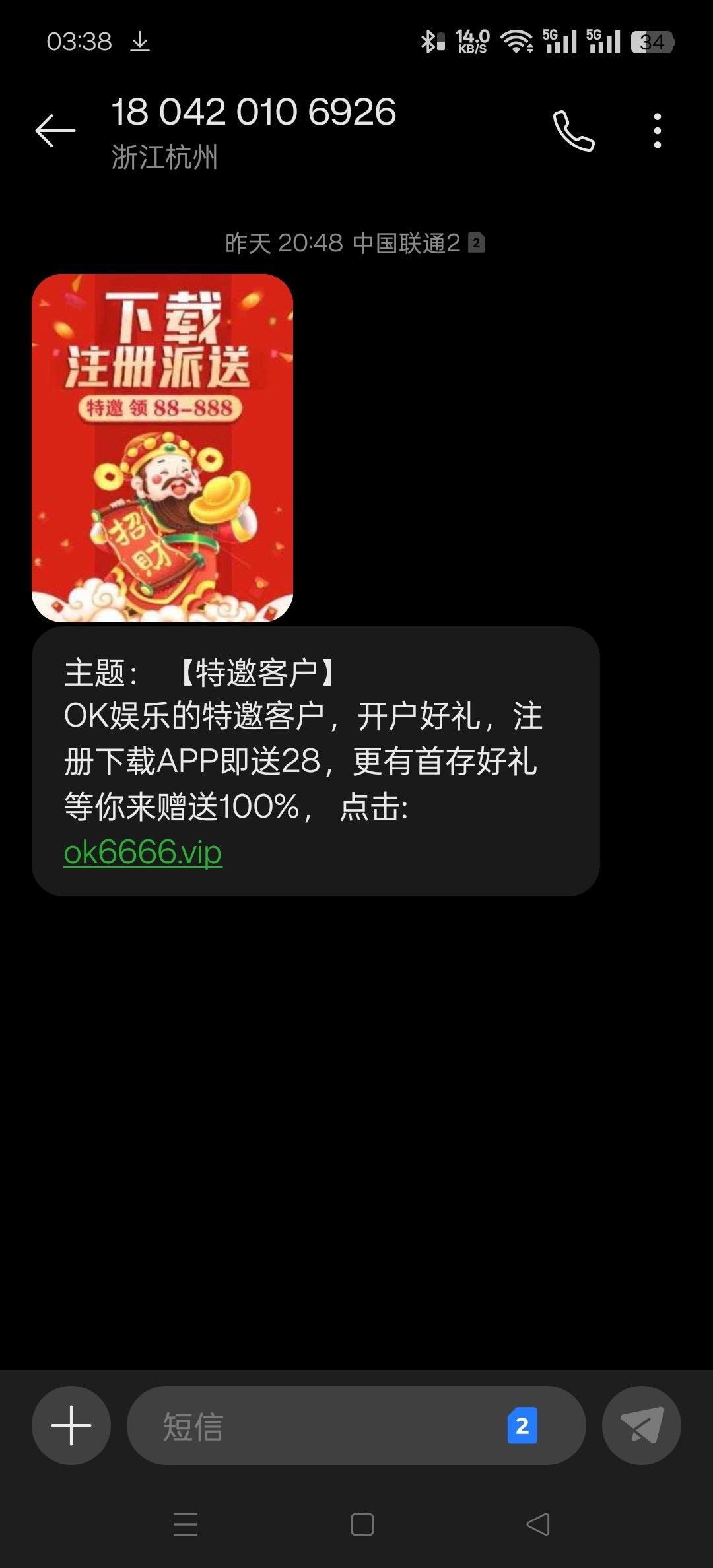713x1568 pixels.
Task: Tap the plus button to add an attachment
Action: 71,1425
